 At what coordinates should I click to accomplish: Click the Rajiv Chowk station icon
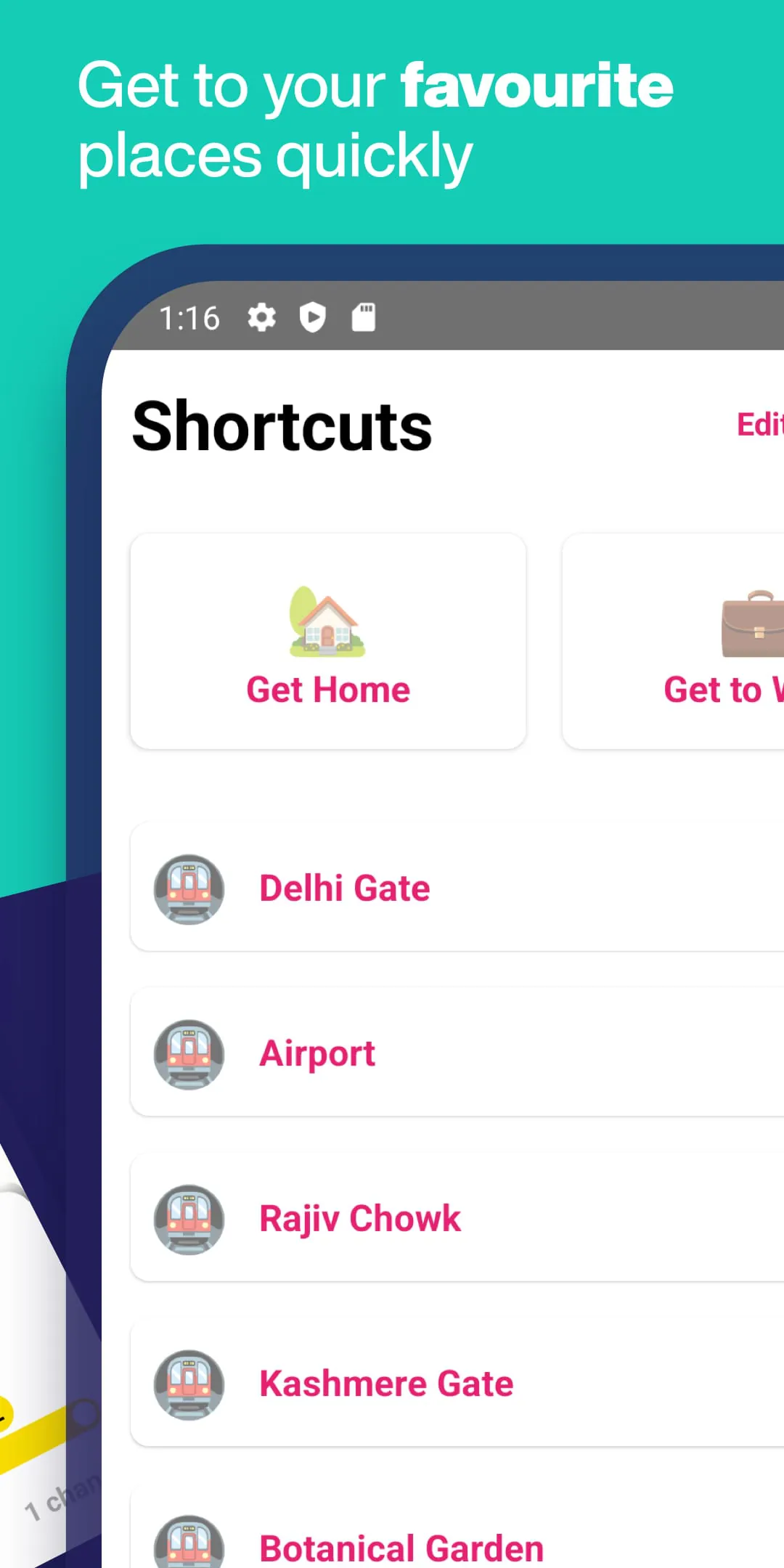(x=188, y=1219)
